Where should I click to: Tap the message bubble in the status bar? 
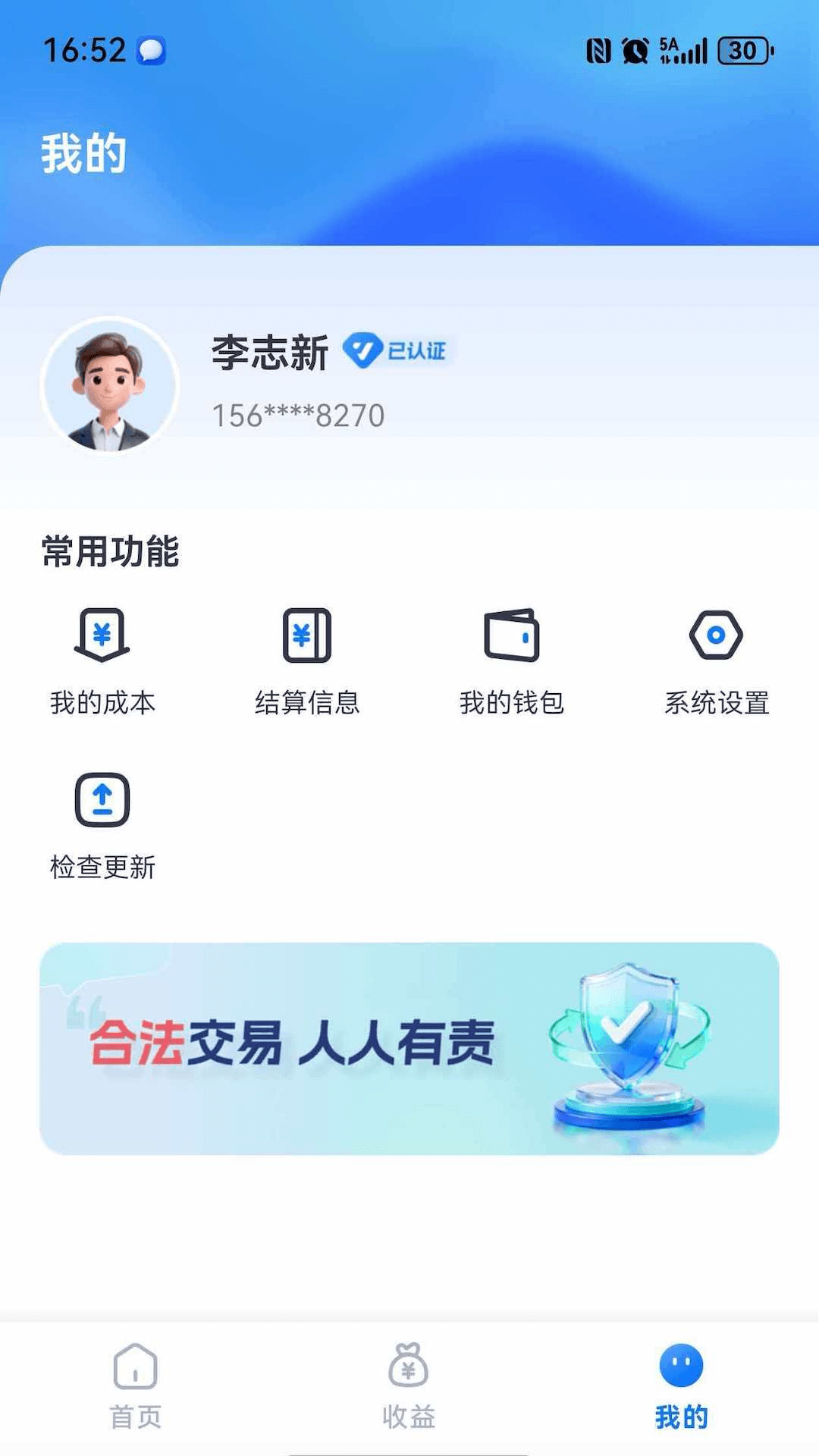click(x=152, y=52)
